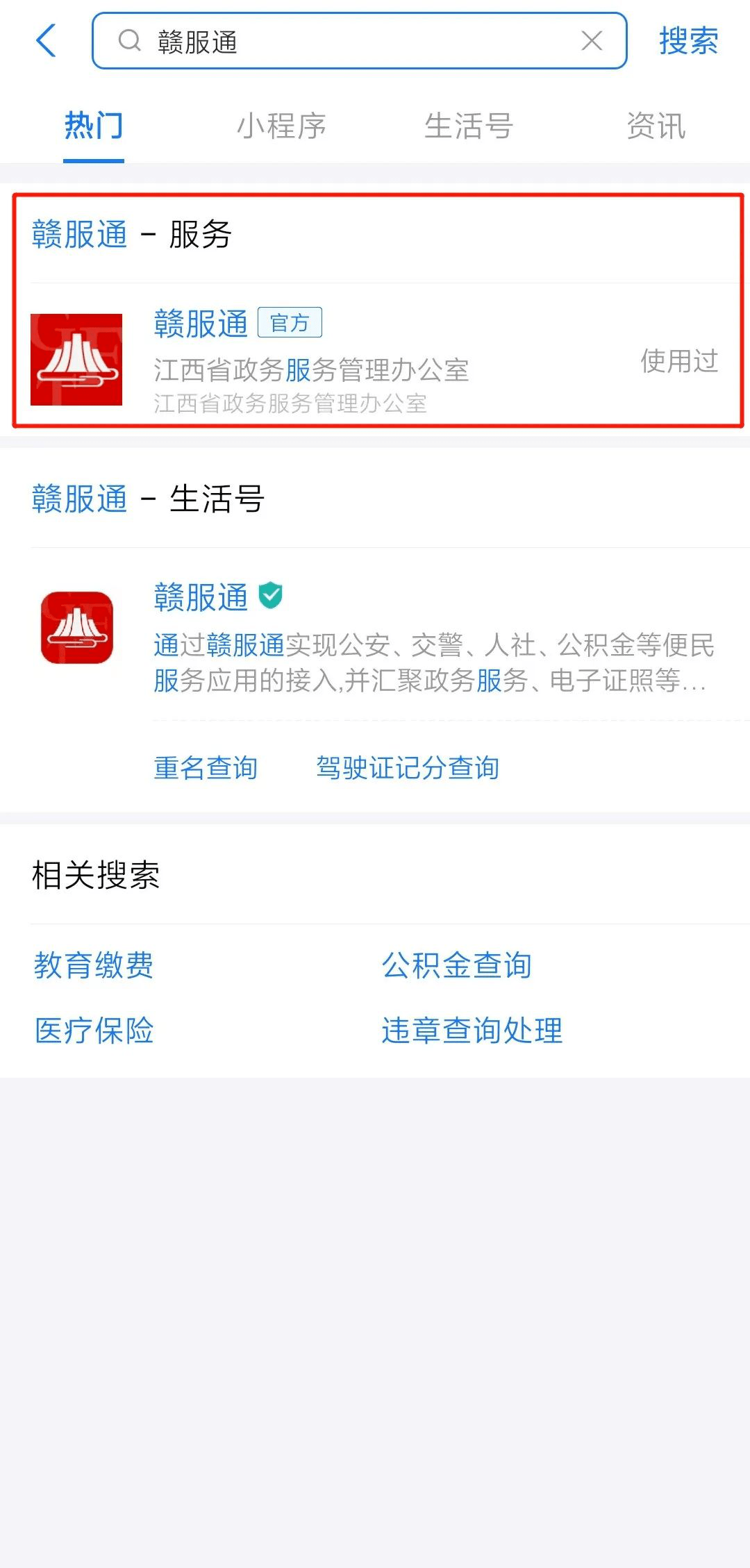Open the 重名查询 link
Screen dimensions: 750x1568
[206, 768]
